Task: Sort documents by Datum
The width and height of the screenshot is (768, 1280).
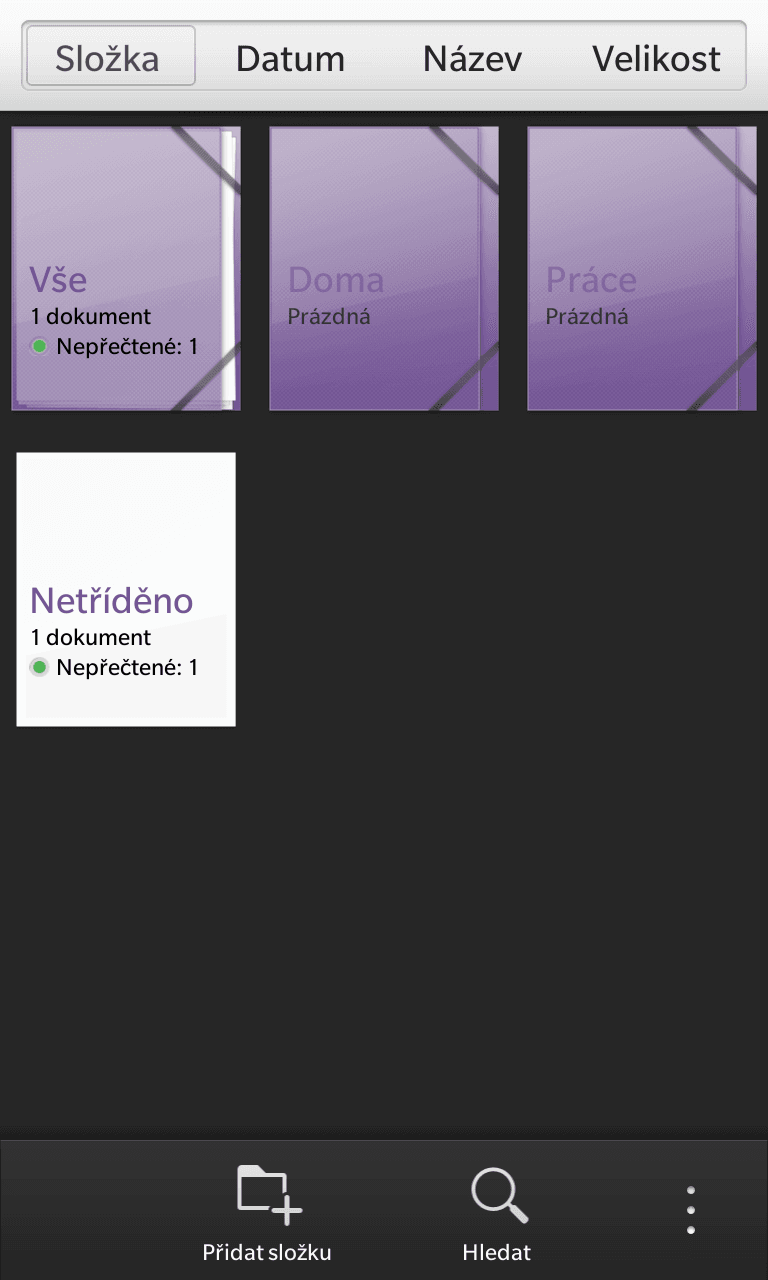Action: [290, 57]
